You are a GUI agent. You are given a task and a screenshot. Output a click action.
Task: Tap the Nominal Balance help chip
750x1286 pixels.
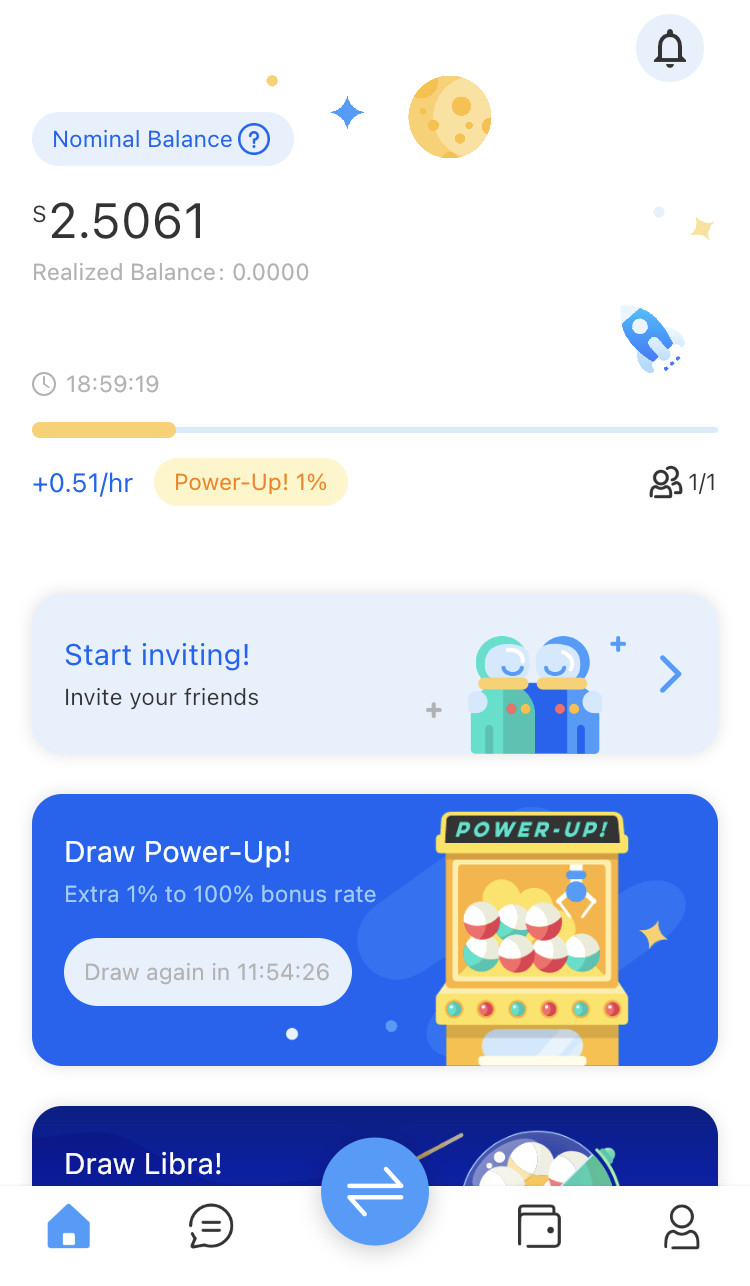[x=163, y=139]
